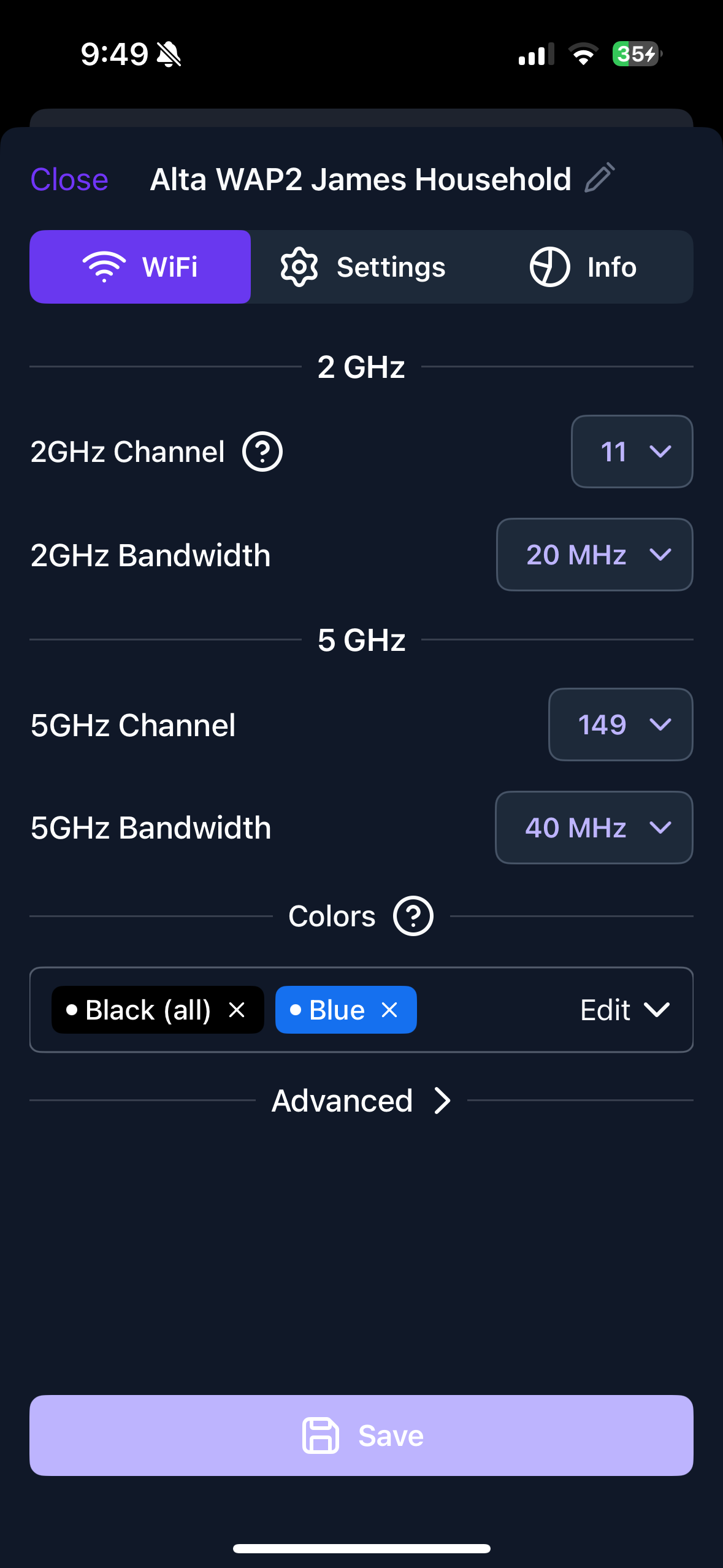This screenshot has width=723, height=1568.
Task: Open the 2GHz Channel dropdown
Action: [x=632, y=452]
